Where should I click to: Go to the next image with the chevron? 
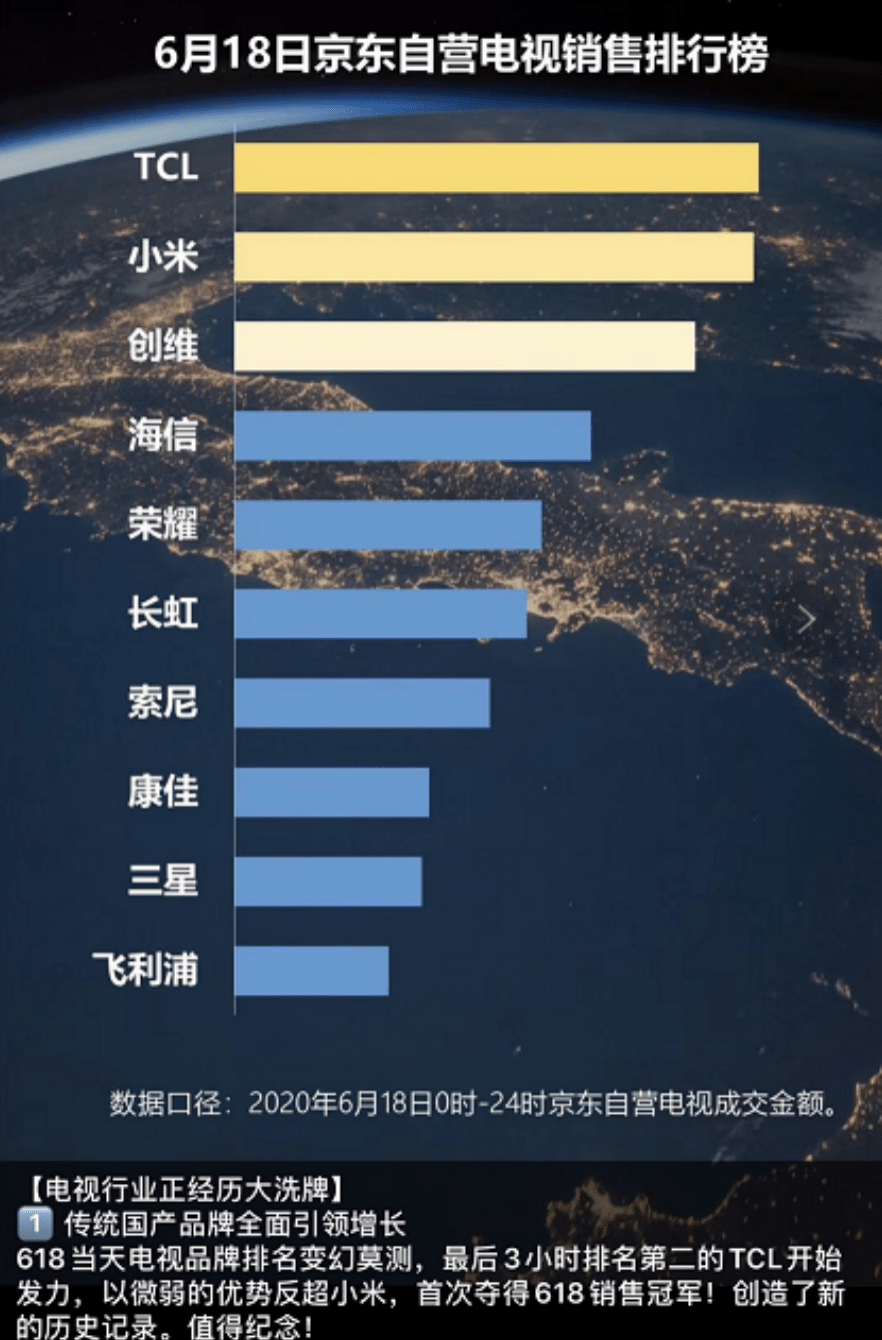tap(806, 620)
